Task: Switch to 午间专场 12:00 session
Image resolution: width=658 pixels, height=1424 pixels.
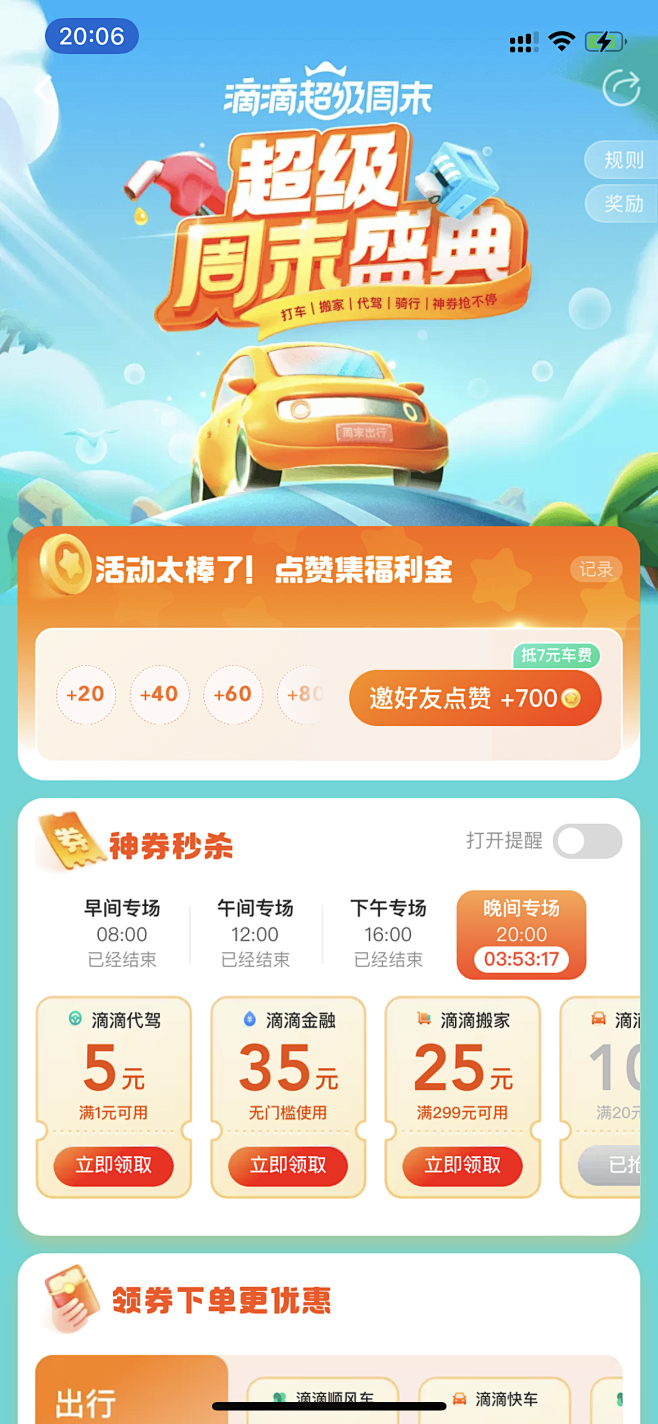Action: pyautogui.click(x=255, y=933)
